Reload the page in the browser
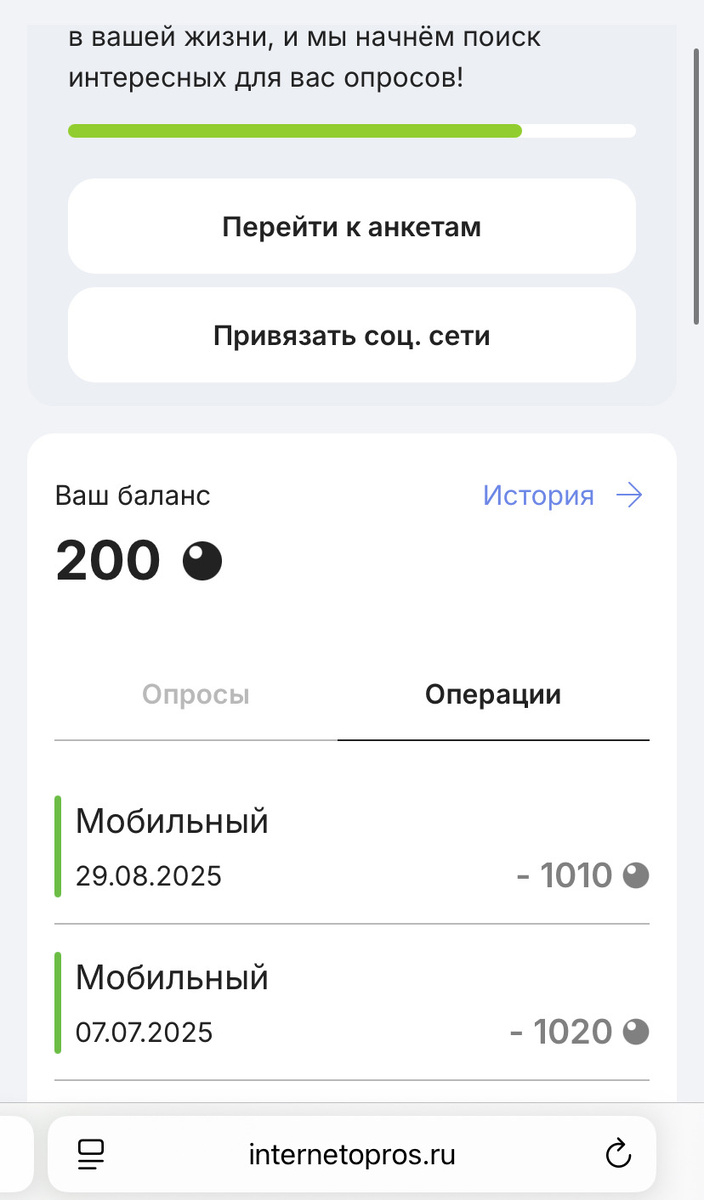704x1200 pixels. click(619, 1155)
